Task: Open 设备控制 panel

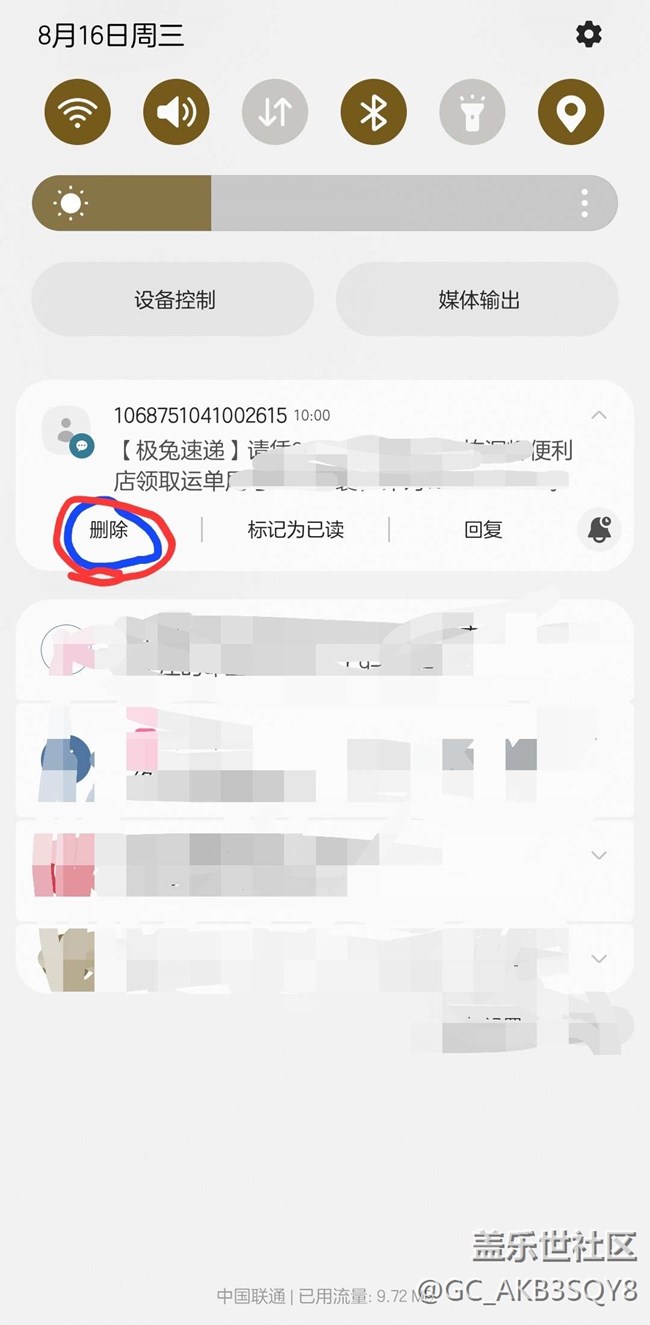Action: (174, 300)
